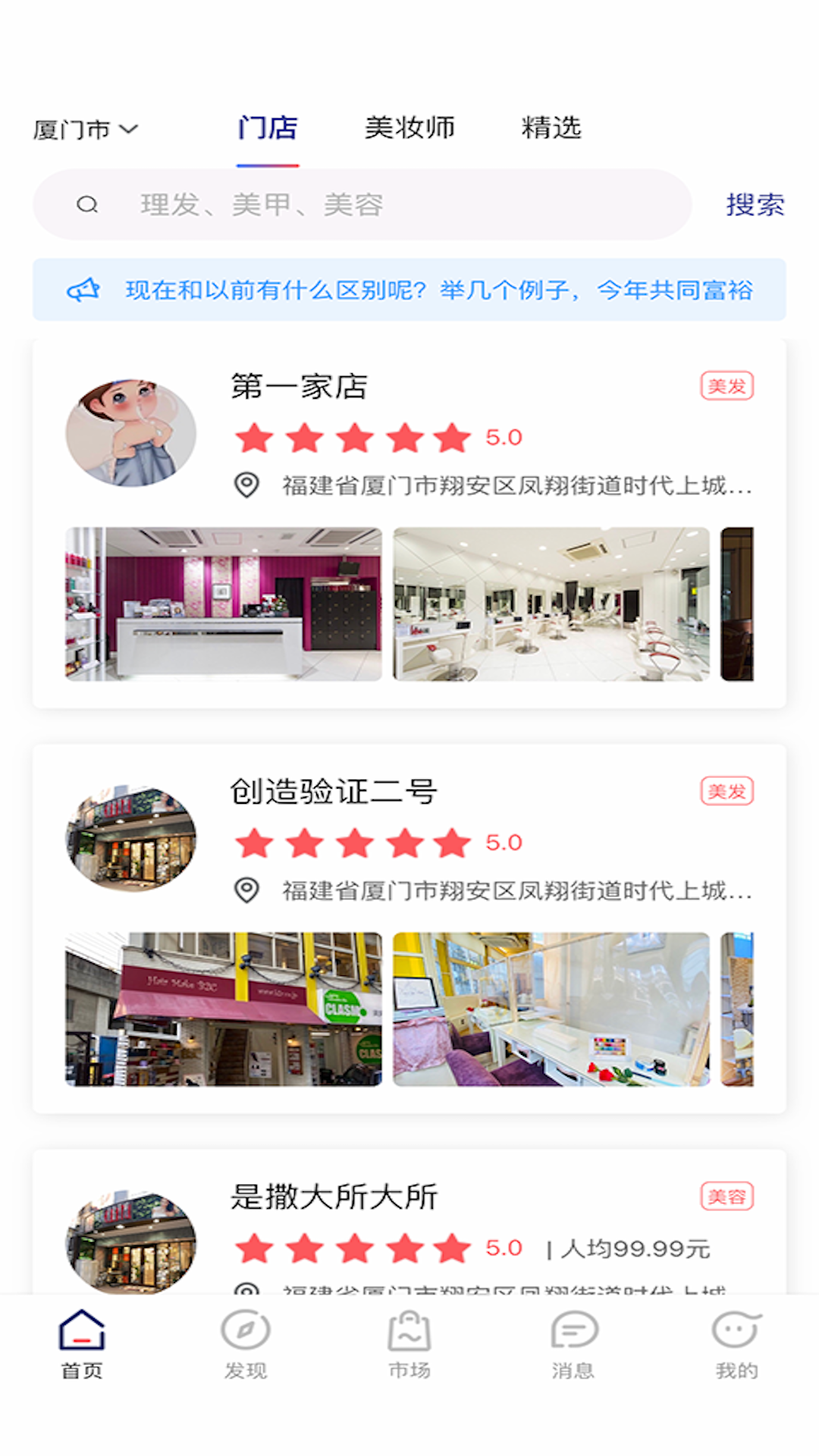Select the 门店 tab

pyautogui.click(x=268, y=127)
